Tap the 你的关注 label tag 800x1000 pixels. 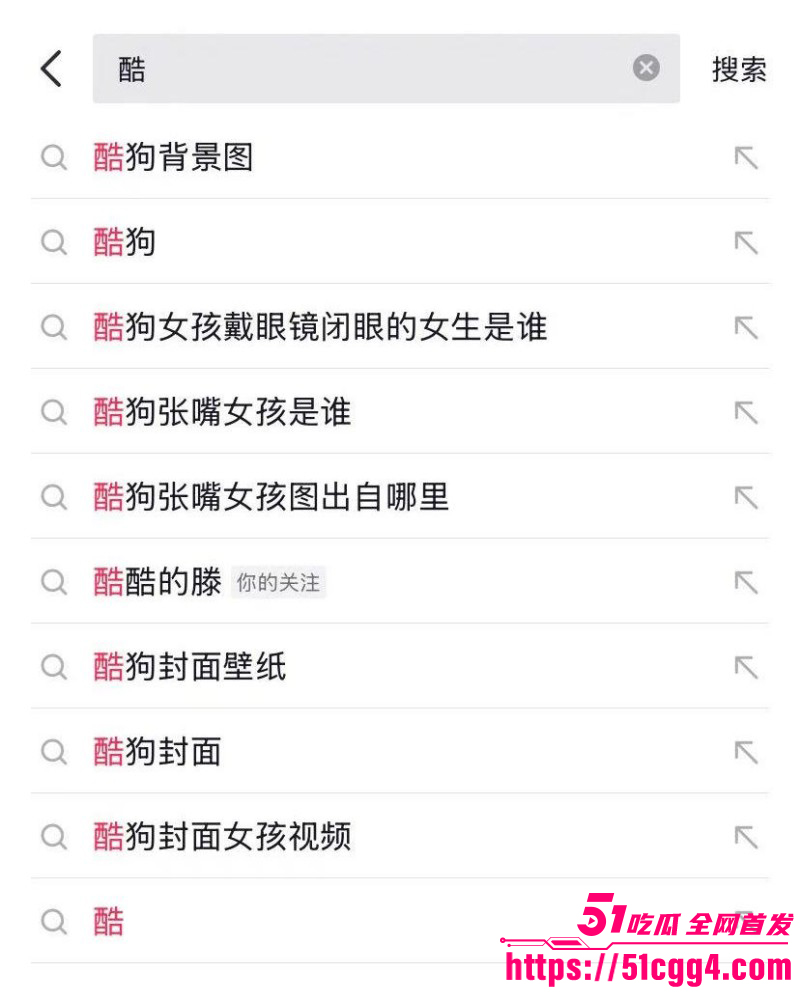[x=278, y=583]
